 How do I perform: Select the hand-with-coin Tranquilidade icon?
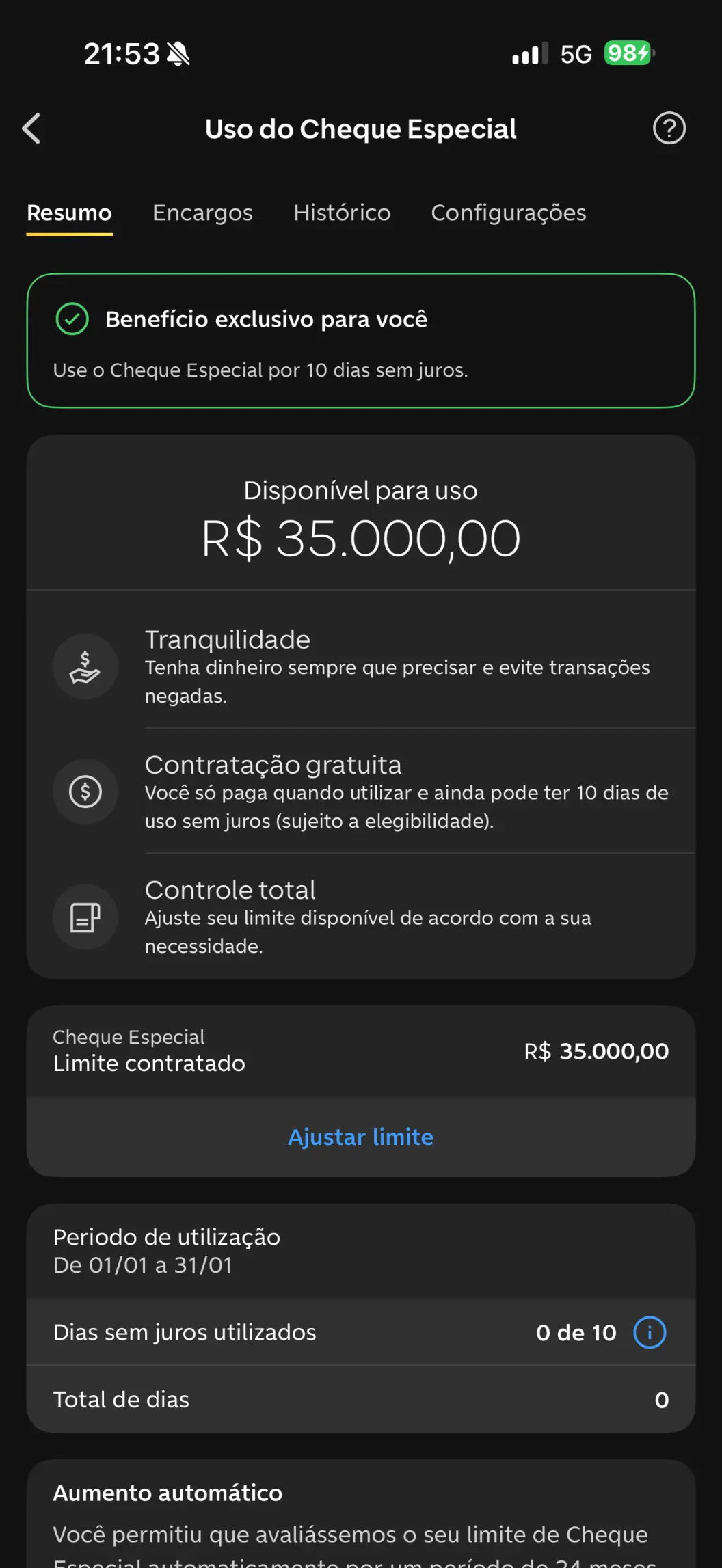tap(85, 666)
